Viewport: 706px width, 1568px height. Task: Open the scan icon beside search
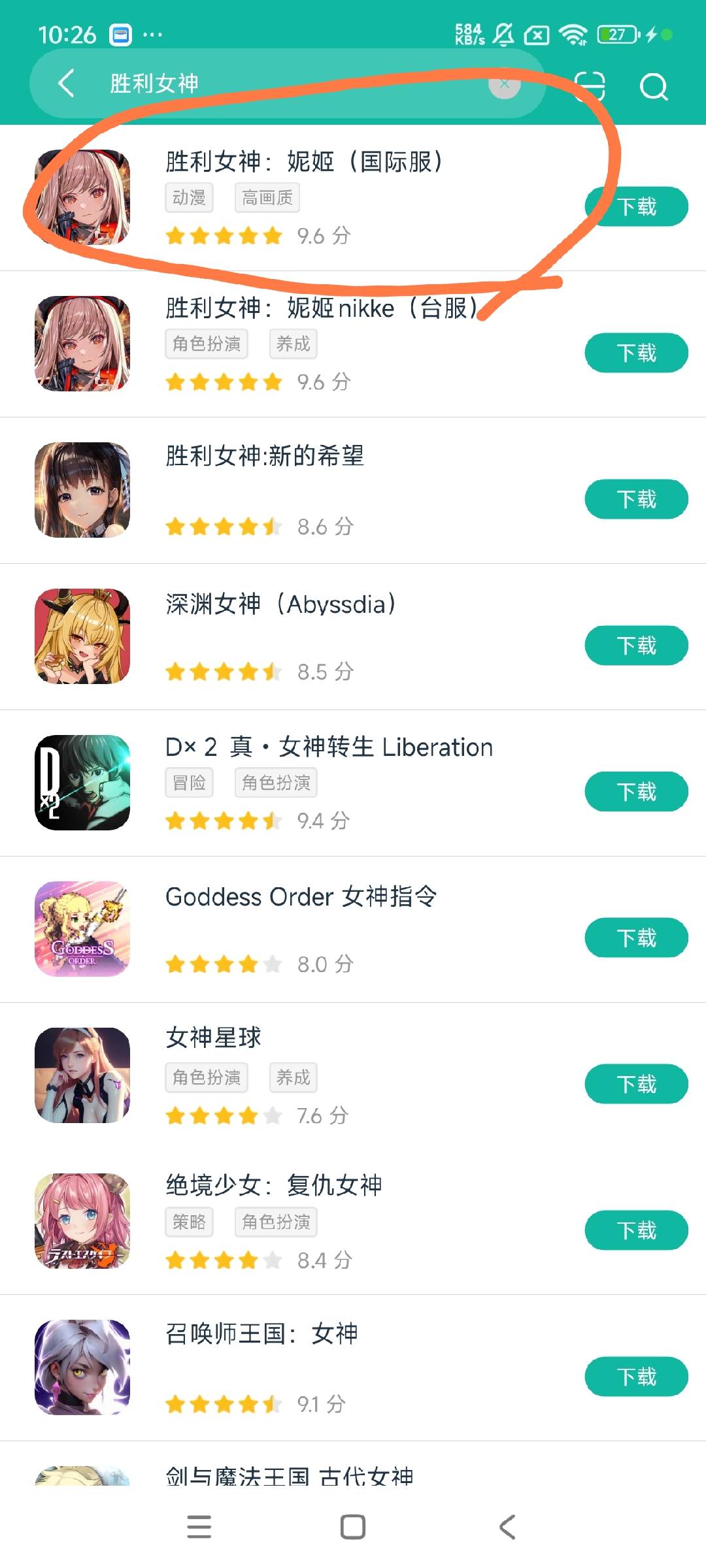(589, 86)
